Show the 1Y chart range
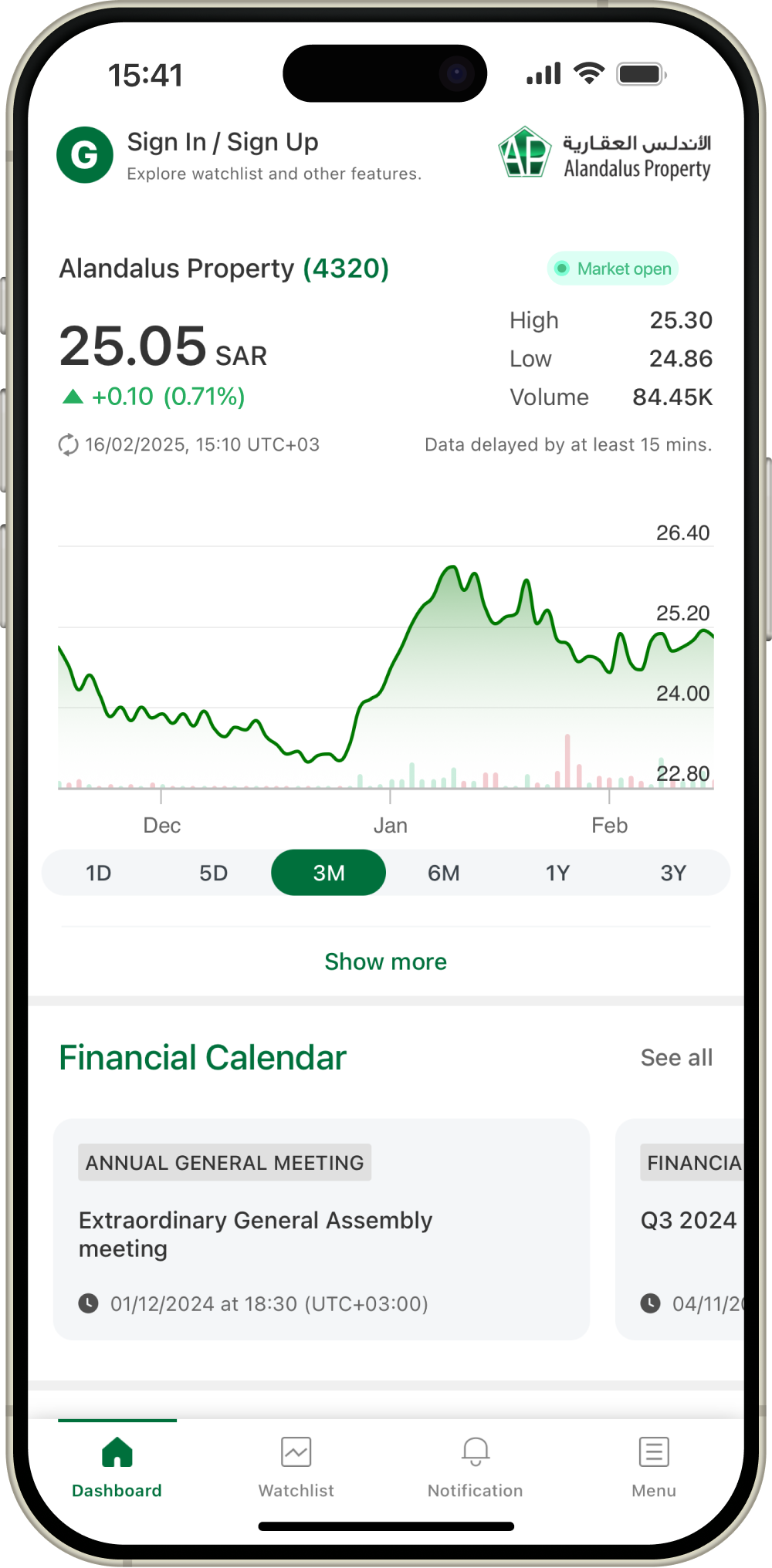Screen dimensions: 772x1568 (557, 873)
